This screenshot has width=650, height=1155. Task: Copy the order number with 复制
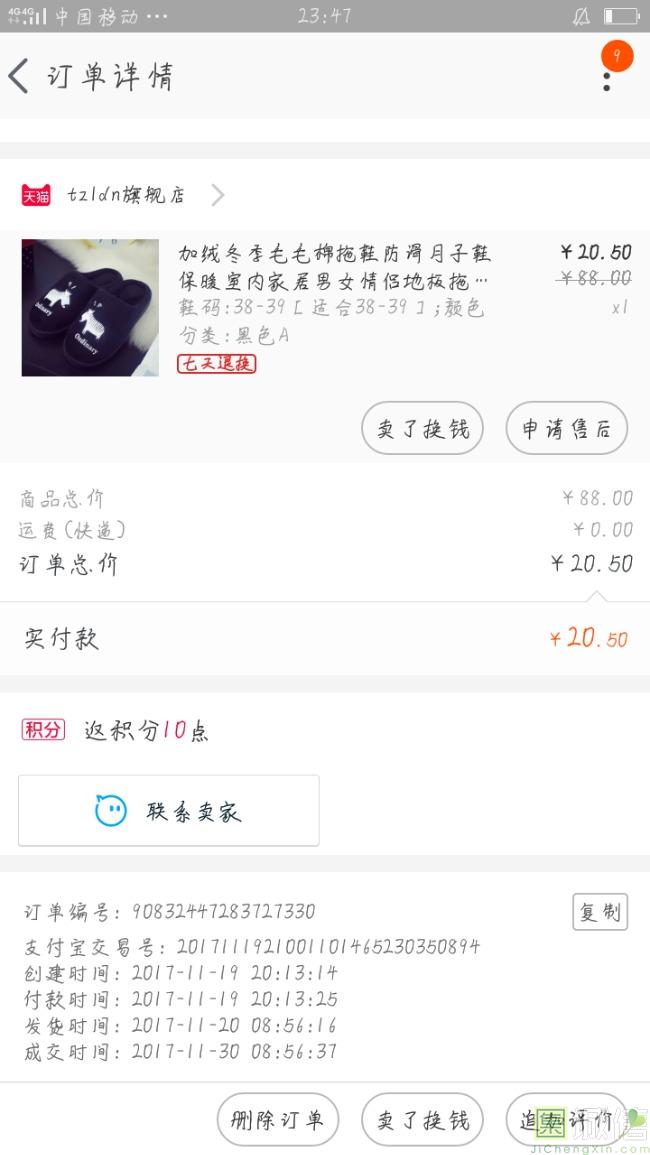coord(599,912)
